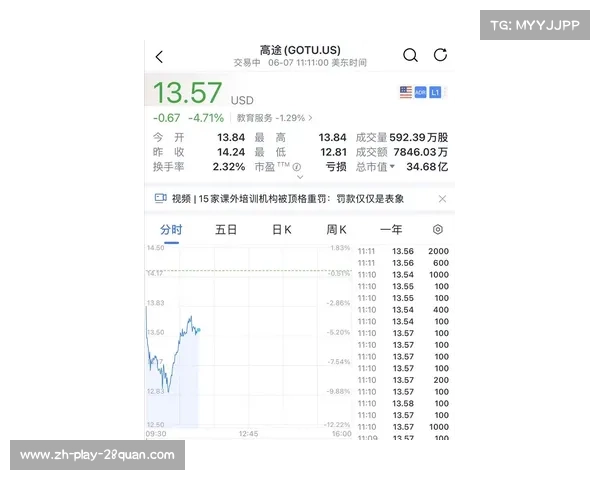Tap the info icon next to 市盈TTM
This screenshot has width=600, height=480.
point(296,167)
